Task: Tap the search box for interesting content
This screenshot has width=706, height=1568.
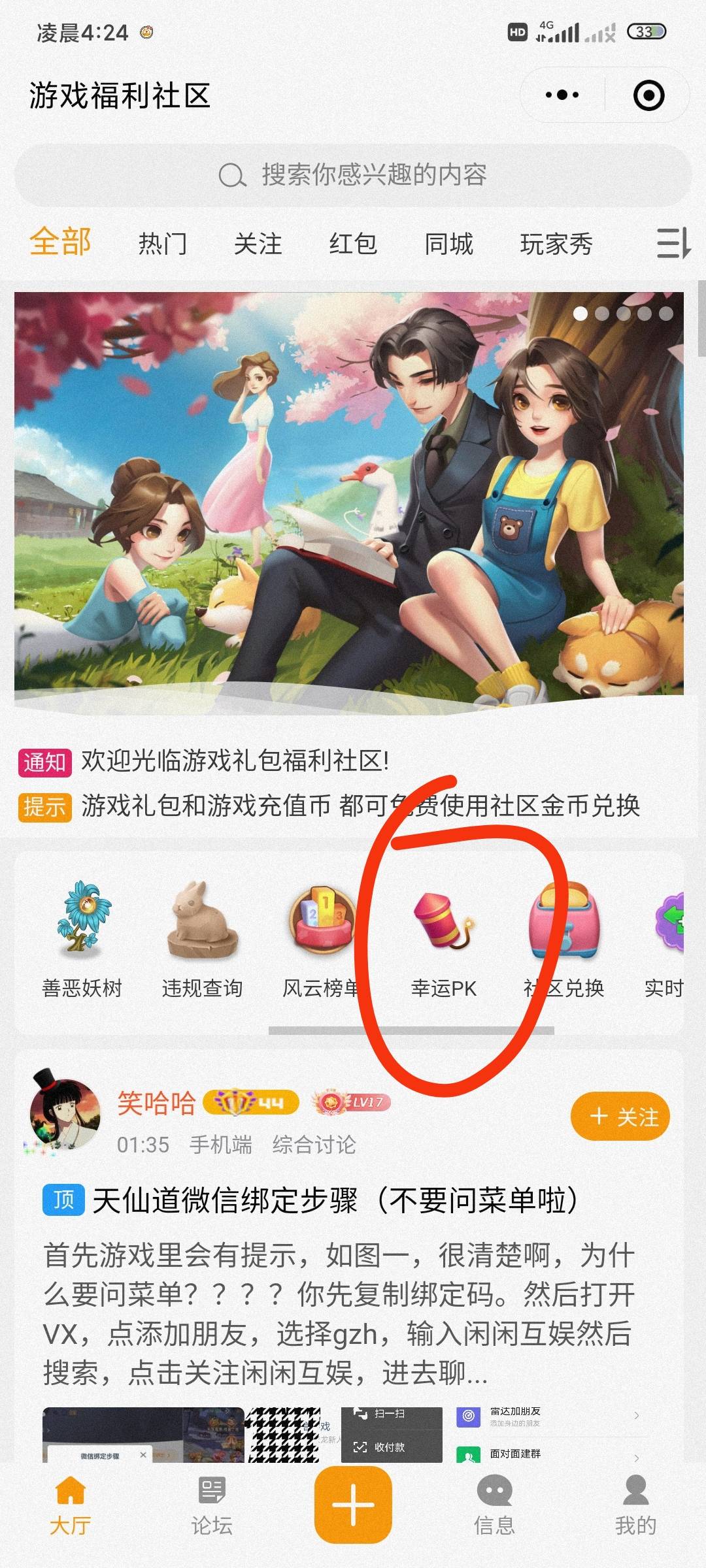Action: pos(353,175)
